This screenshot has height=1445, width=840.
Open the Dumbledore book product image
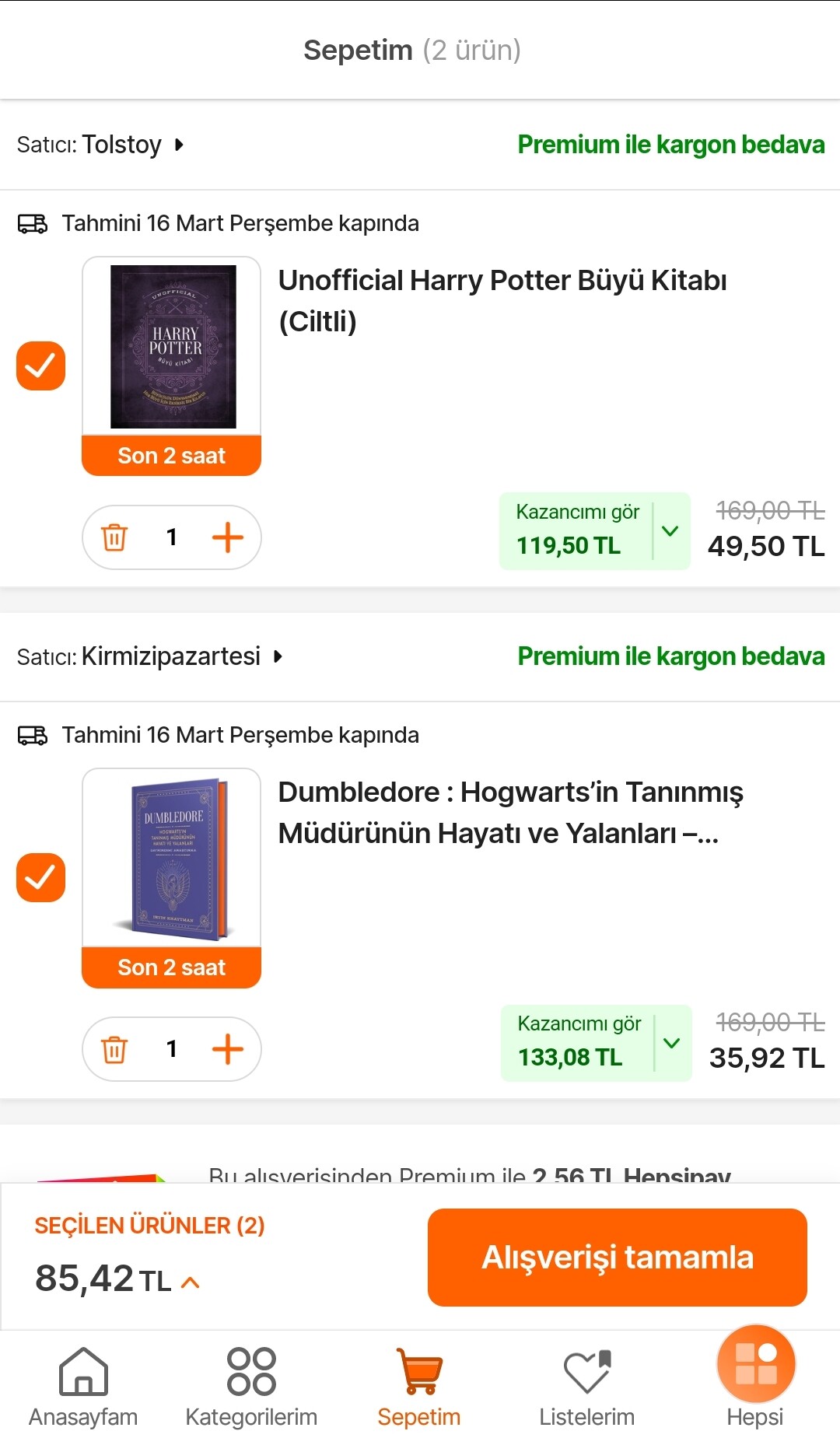(172, 858)
